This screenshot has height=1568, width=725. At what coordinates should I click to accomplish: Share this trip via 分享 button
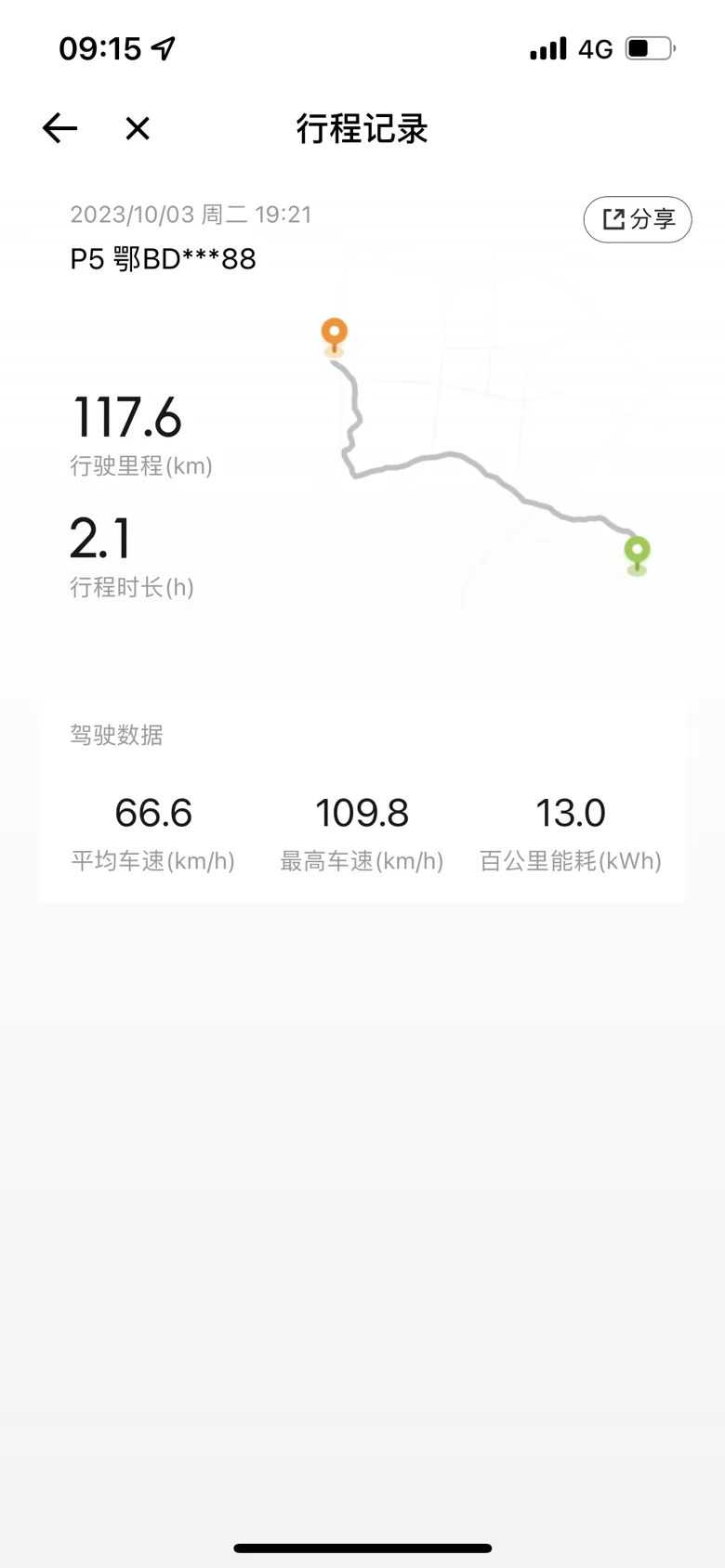[638, 219]
